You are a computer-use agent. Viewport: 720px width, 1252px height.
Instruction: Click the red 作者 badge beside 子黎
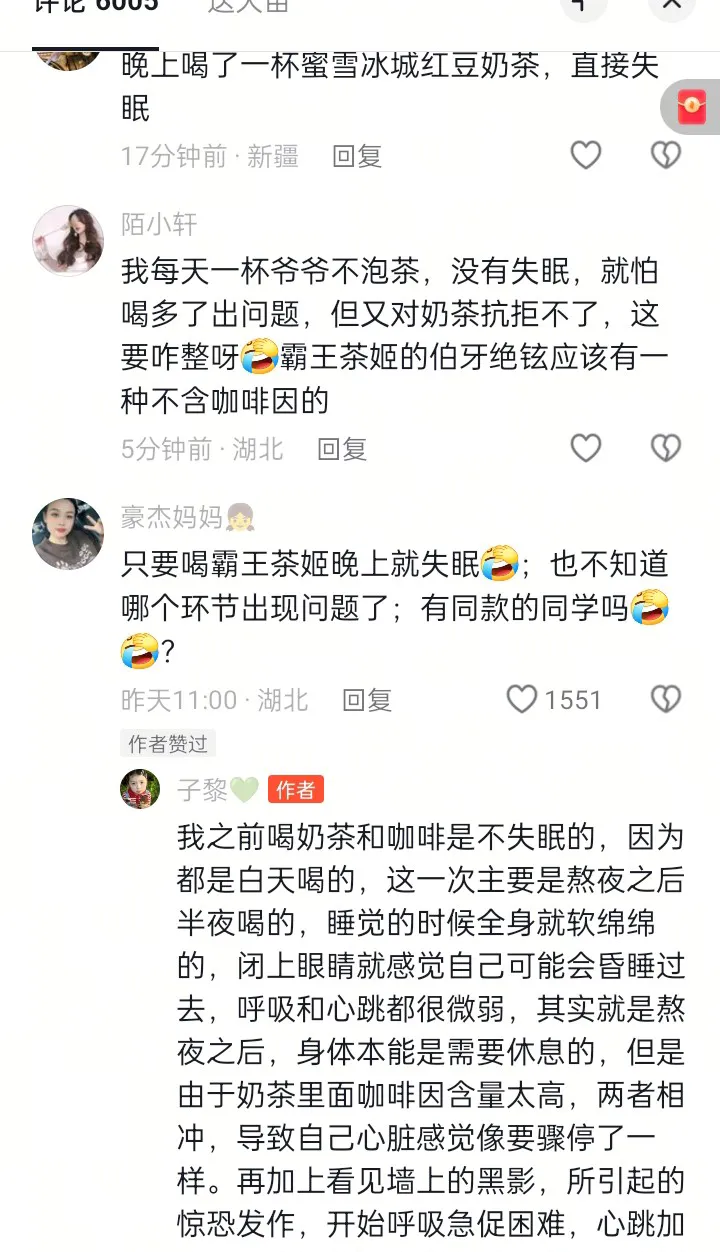tap(294, 790)
